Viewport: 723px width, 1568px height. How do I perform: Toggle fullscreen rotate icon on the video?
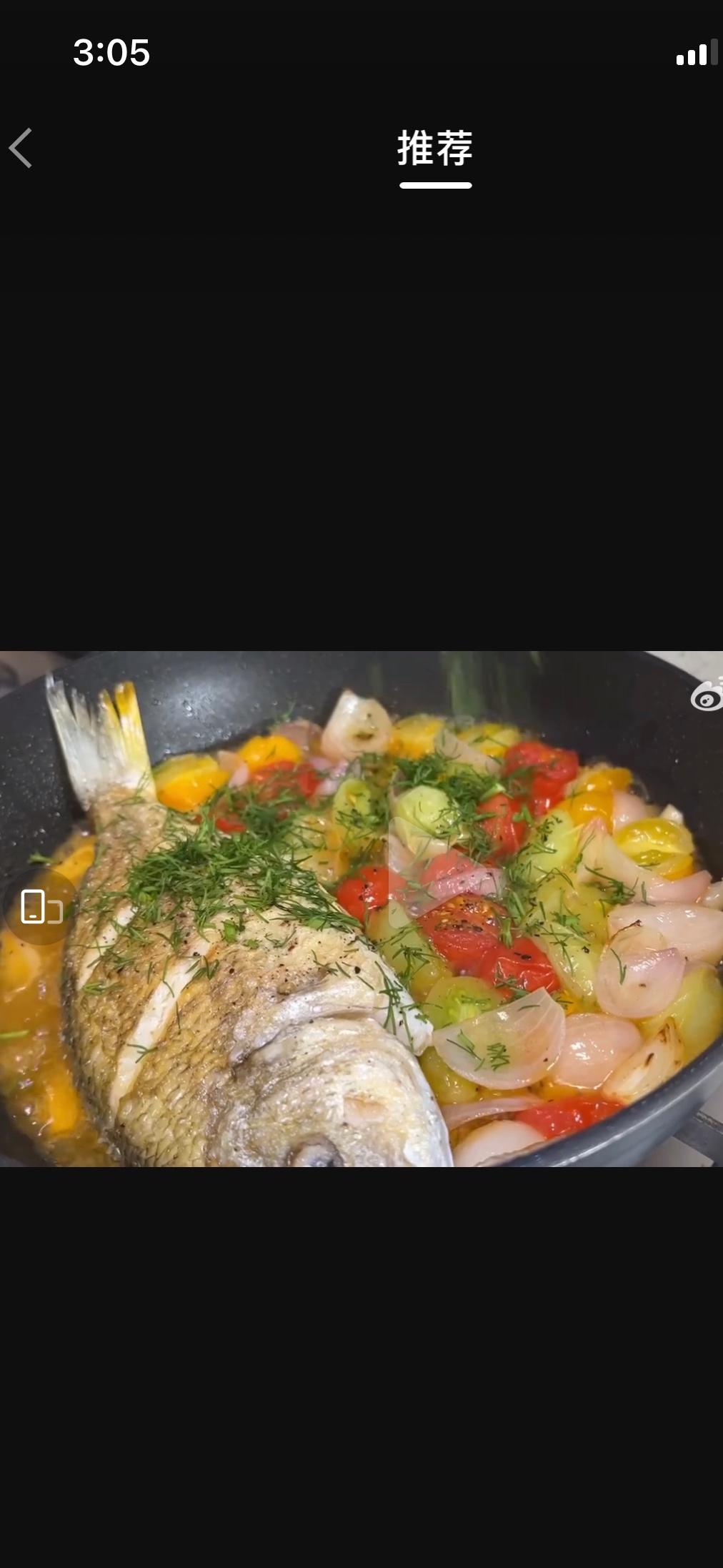point(40,907)
